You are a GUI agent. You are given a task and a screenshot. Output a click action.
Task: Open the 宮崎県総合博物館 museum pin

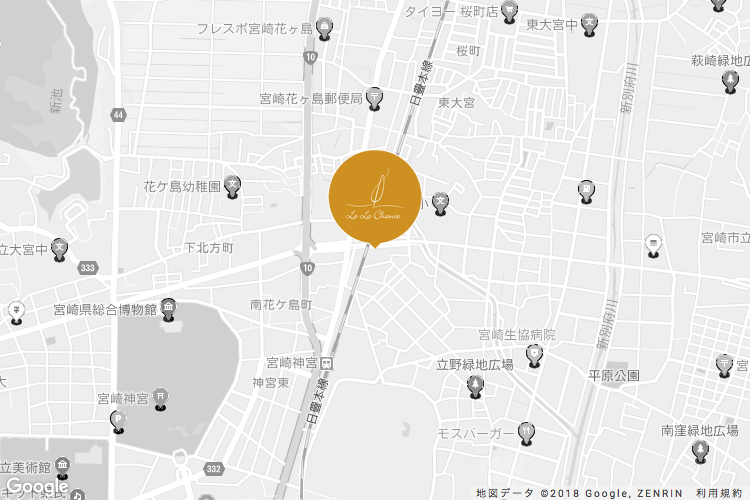[168, 308]
